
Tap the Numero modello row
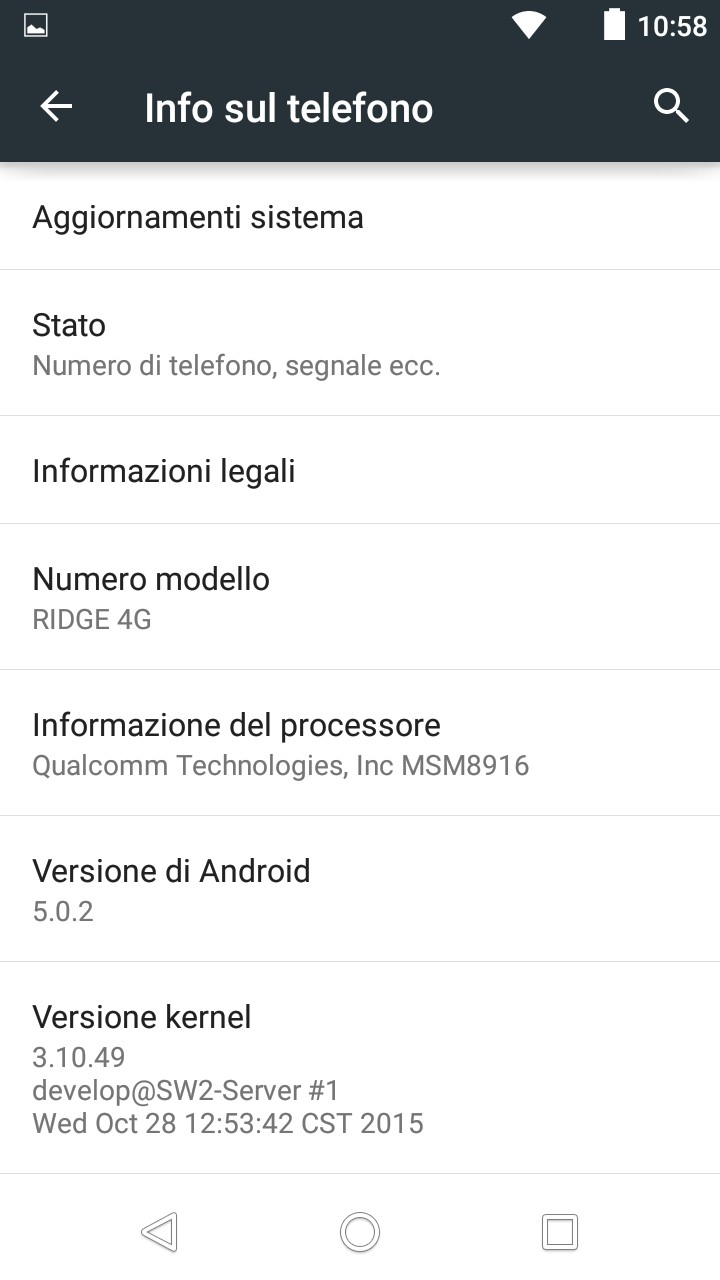[360, 597]
